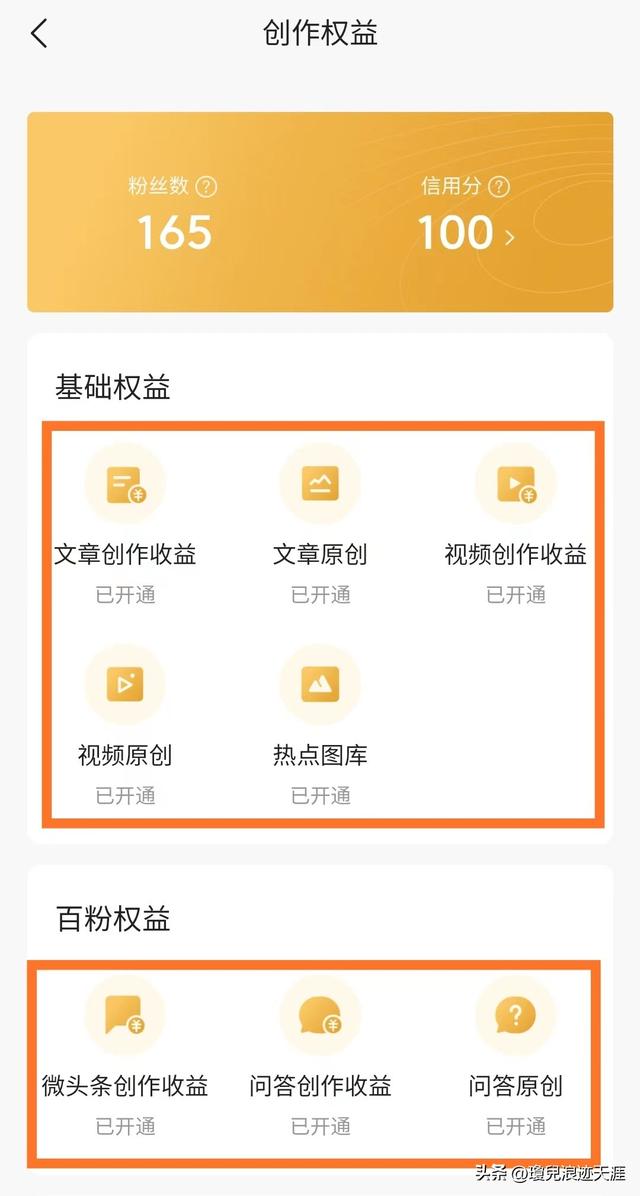
Task: Select the 视频原创 benefit
Action: click(125, 686)
